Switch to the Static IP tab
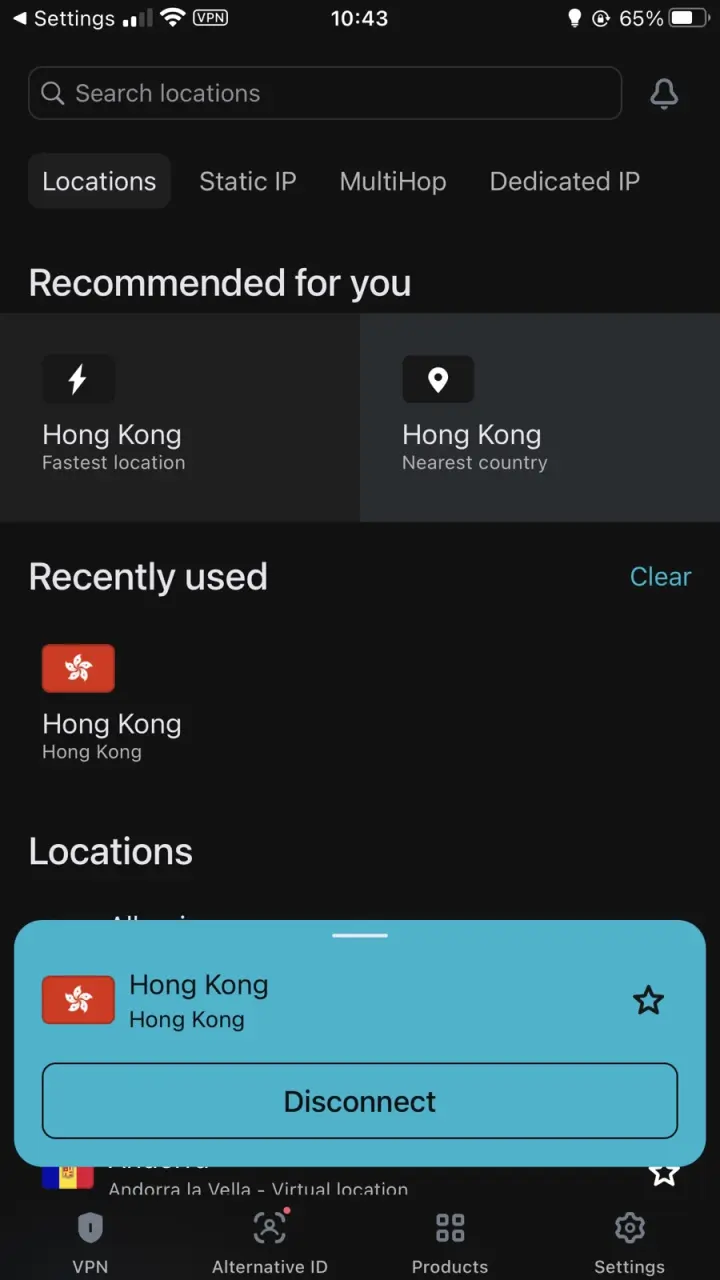 point(247,181)
